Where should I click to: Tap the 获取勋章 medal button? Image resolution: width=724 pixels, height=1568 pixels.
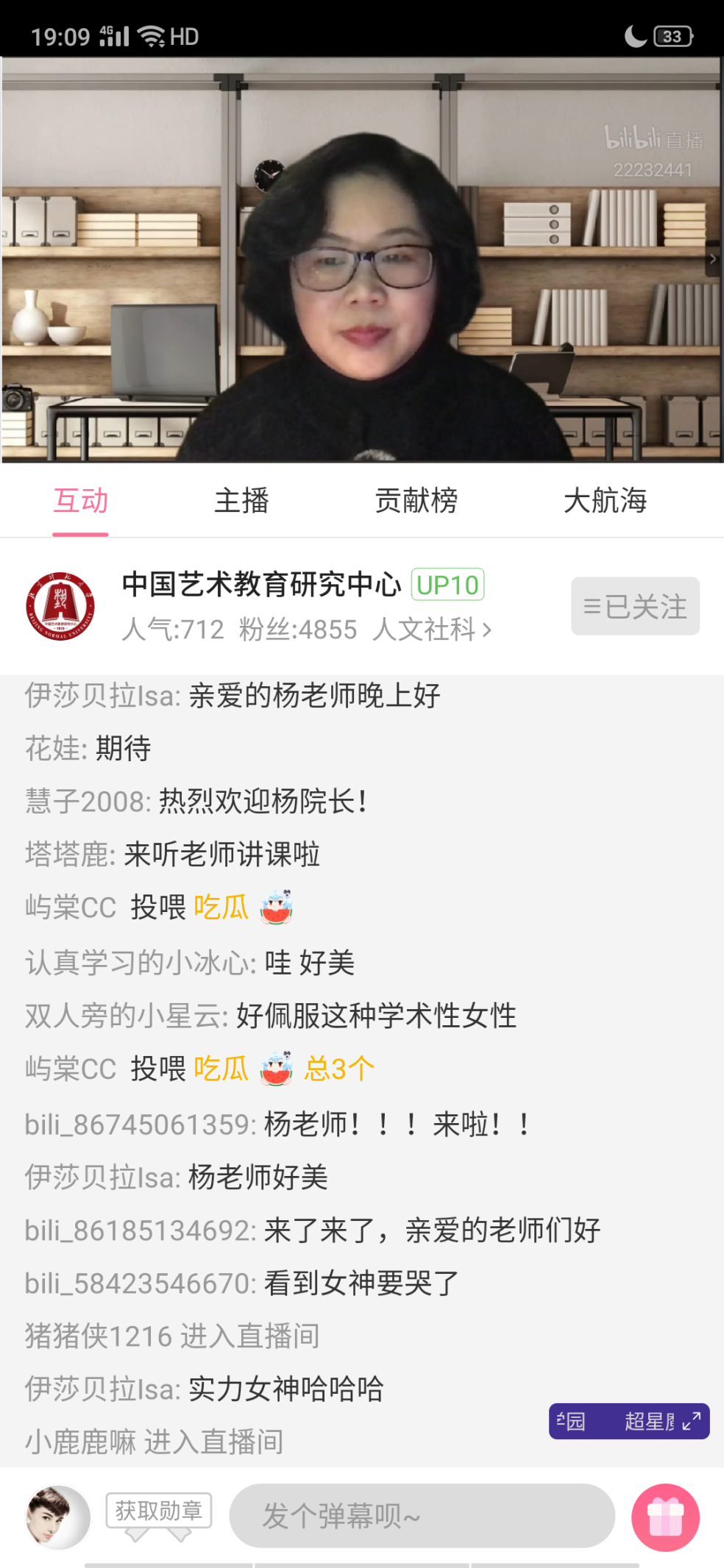coord(159,1511)
